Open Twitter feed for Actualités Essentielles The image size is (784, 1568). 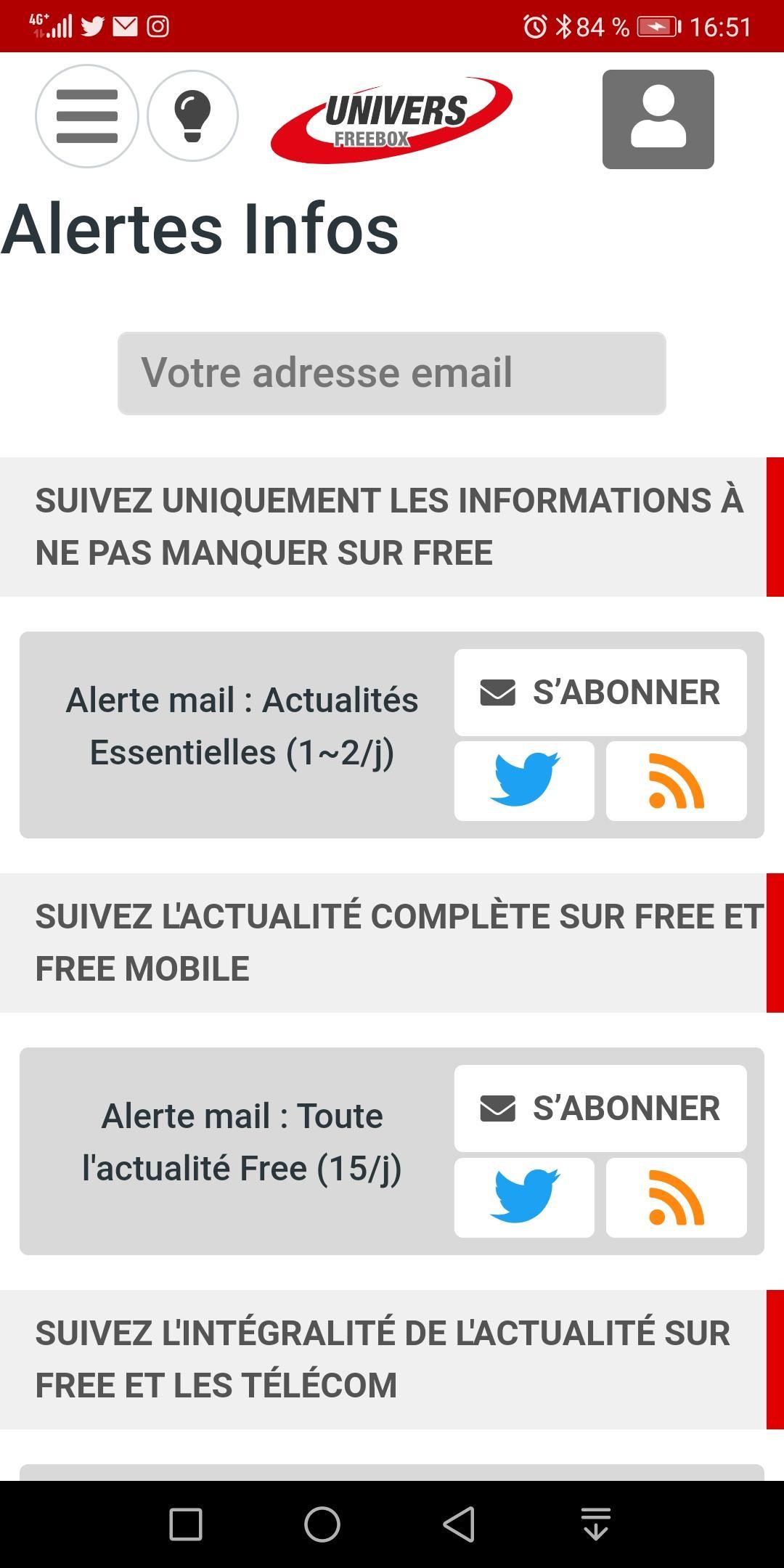(524, 781)
